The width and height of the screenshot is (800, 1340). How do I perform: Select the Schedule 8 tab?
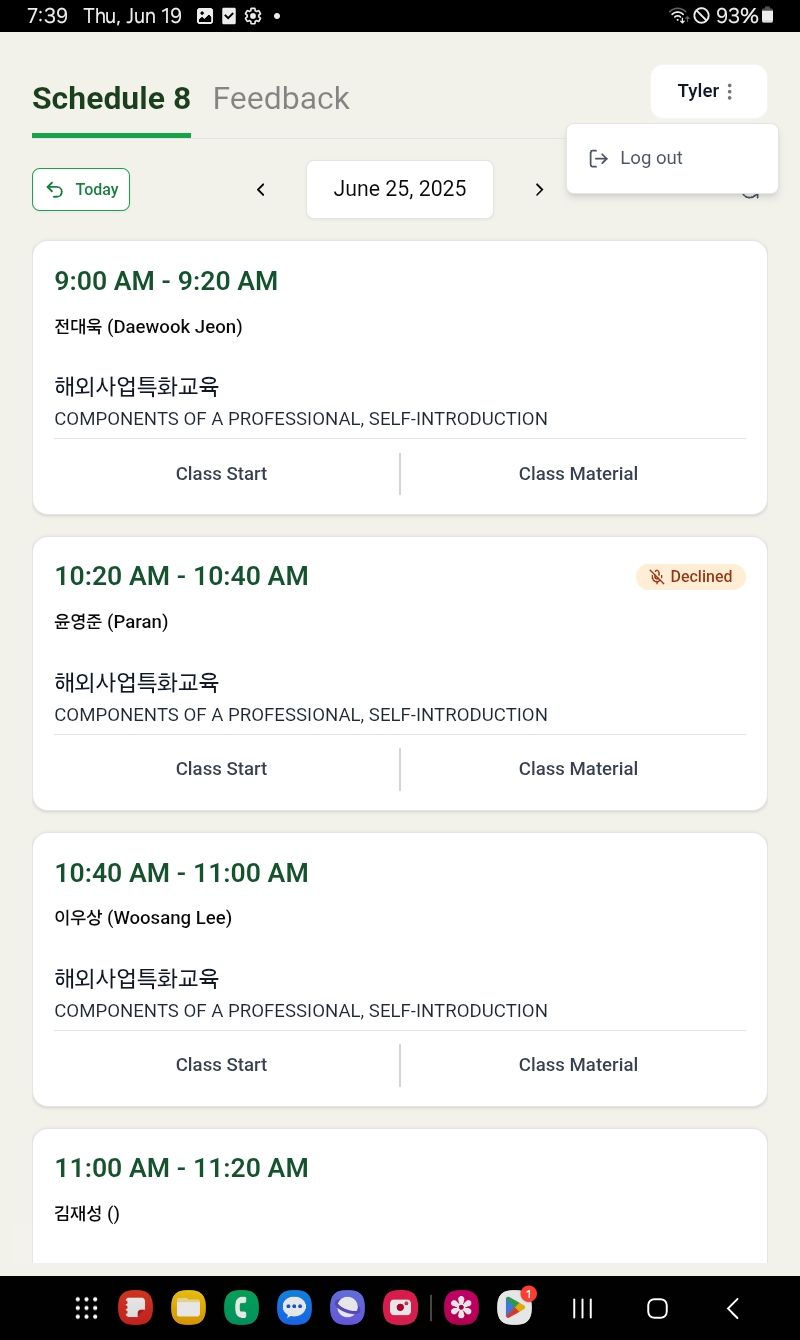(x=111, y=98)
